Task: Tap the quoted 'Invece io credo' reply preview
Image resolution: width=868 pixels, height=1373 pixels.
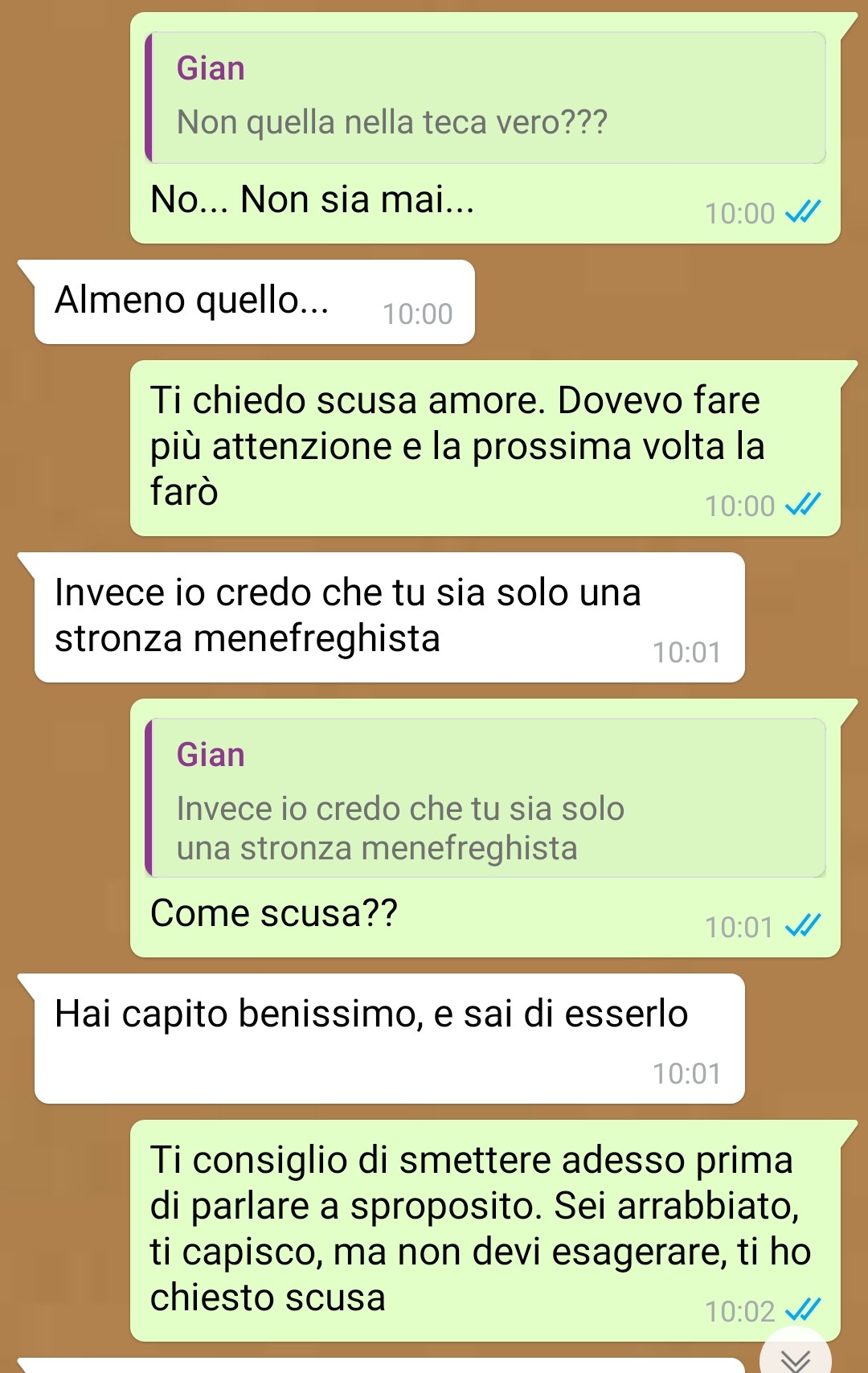Action: 485,798
